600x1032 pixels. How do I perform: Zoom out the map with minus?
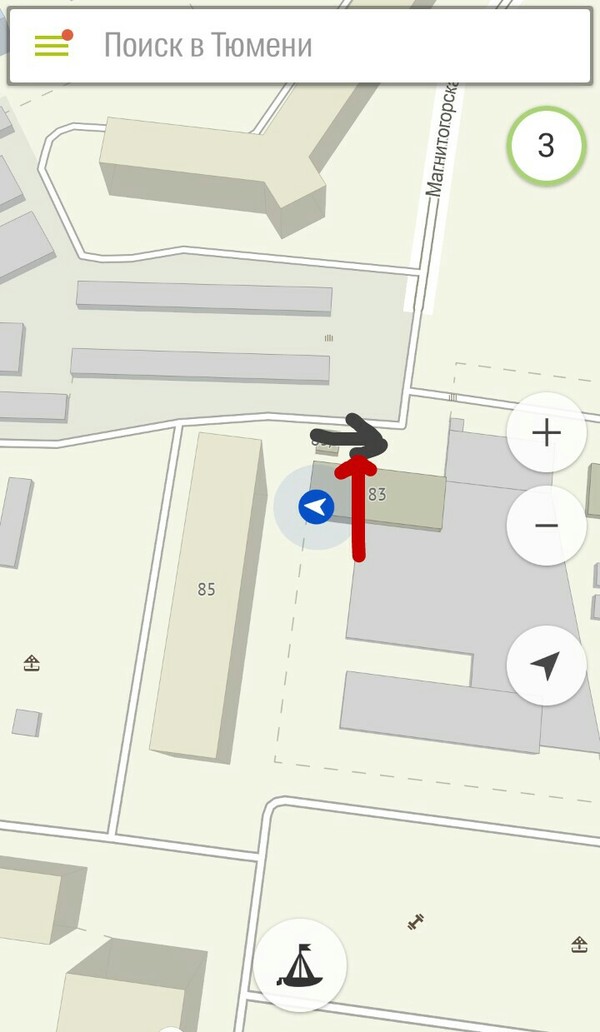click(546, 525)
